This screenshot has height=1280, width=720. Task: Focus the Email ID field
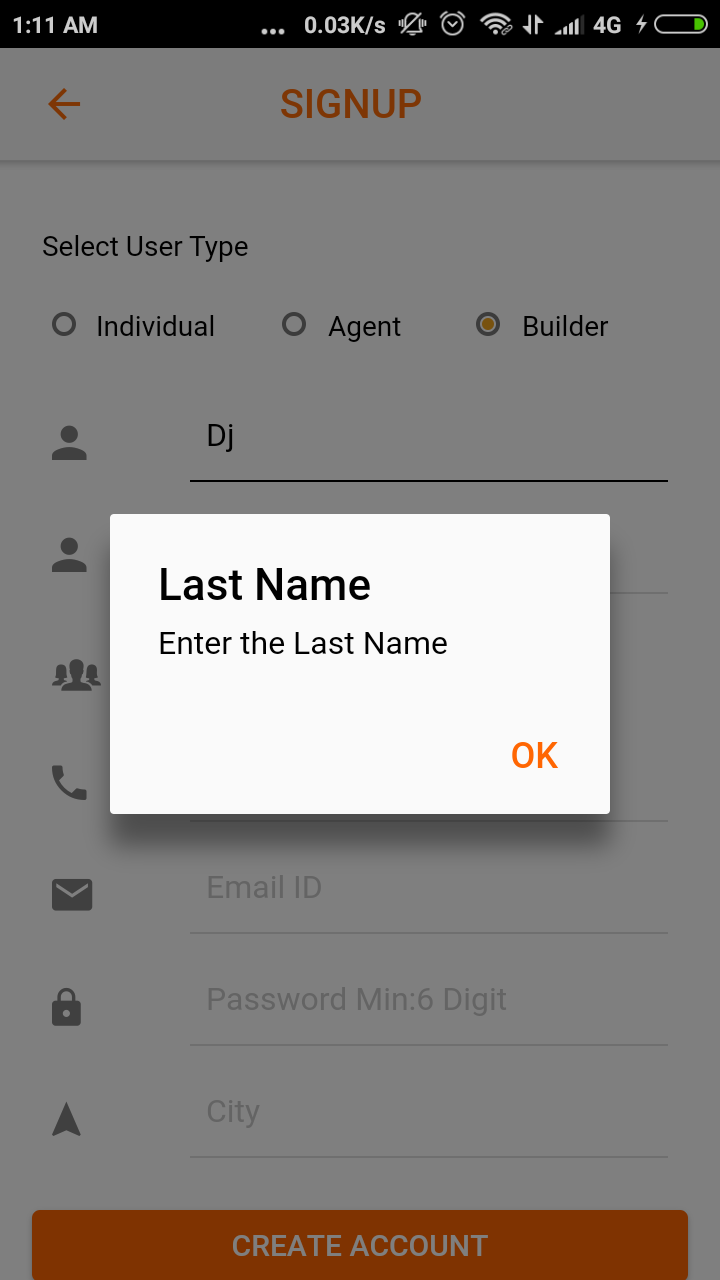click(x=429, y=888)
